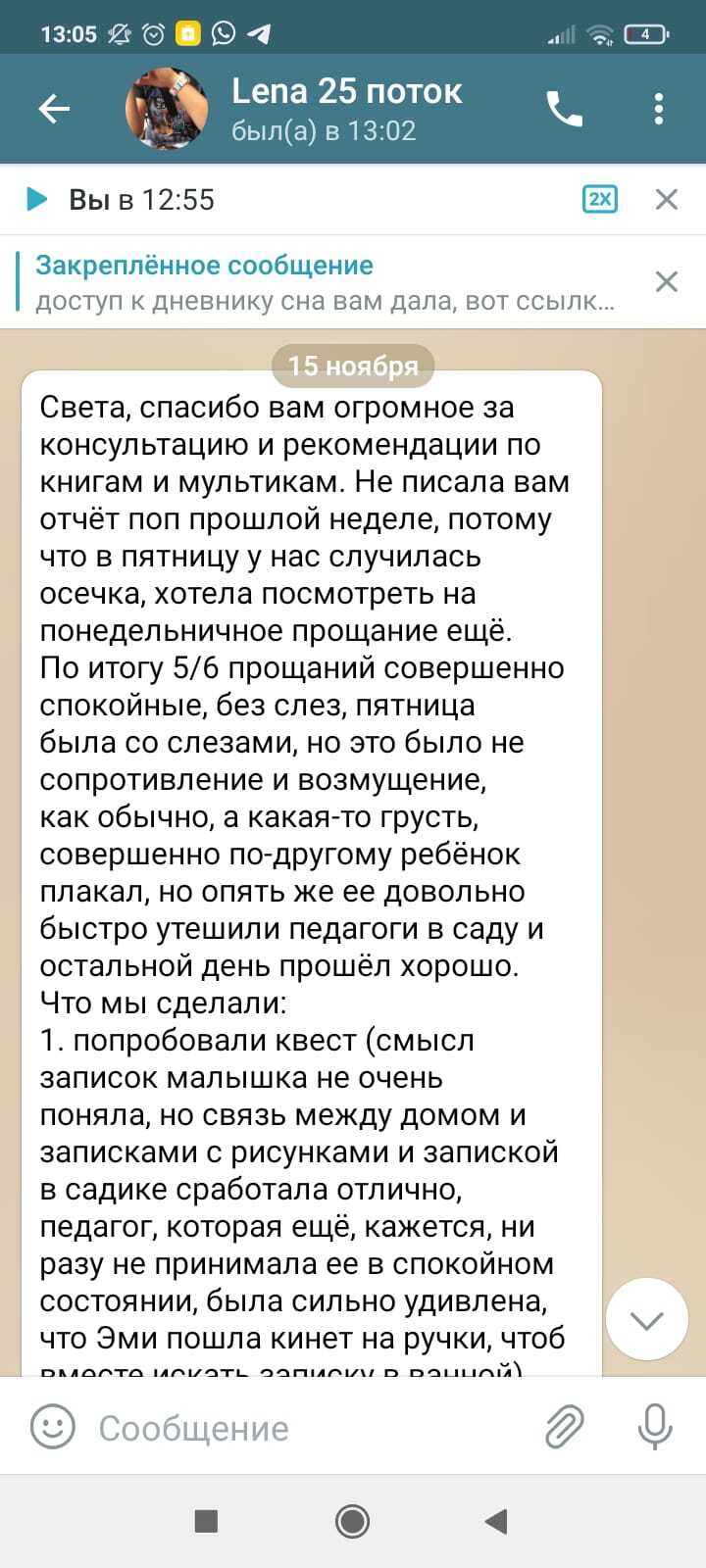
Task: Open the overflow menu
Action: (x=659, y=109)
